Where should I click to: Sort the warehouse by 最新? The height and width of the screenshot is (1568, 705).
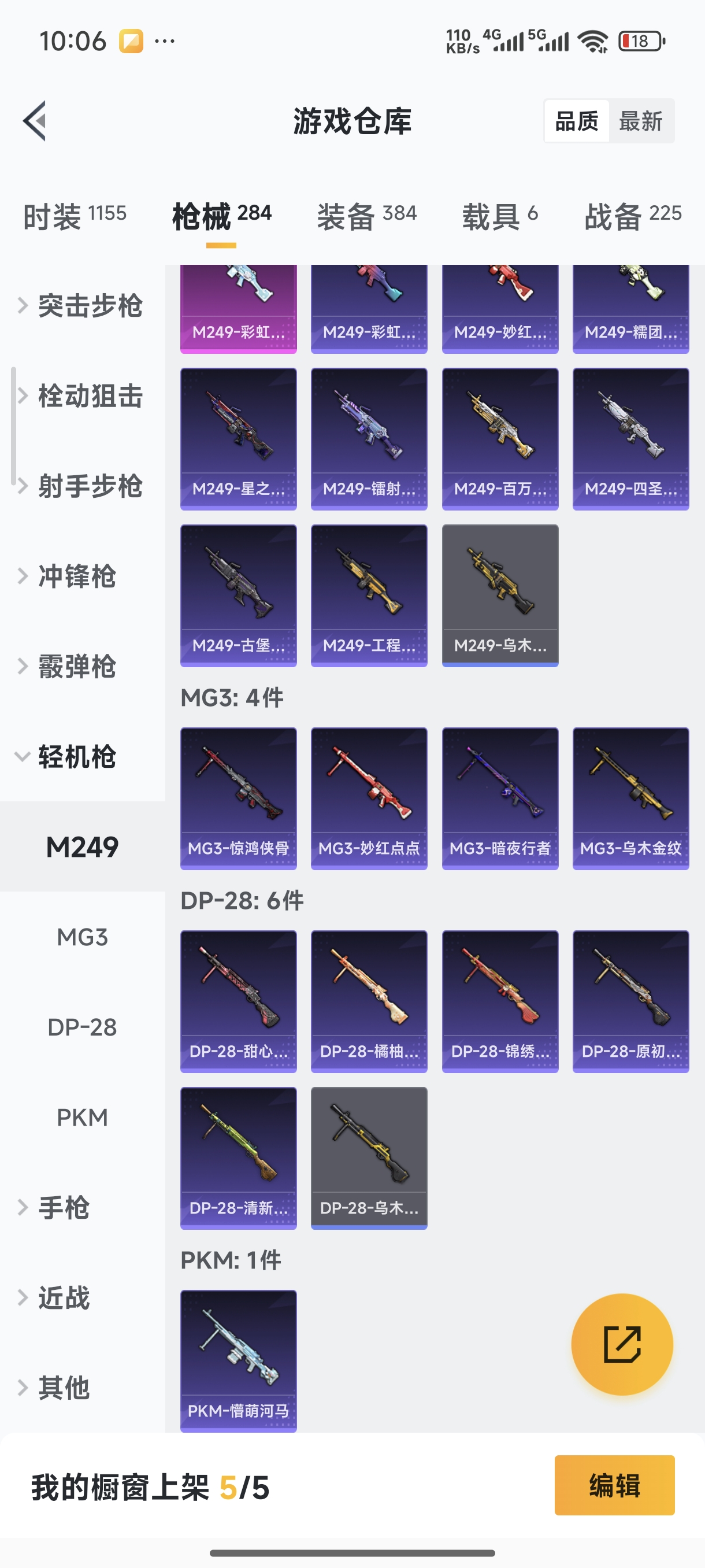click(x=640, y=121)
